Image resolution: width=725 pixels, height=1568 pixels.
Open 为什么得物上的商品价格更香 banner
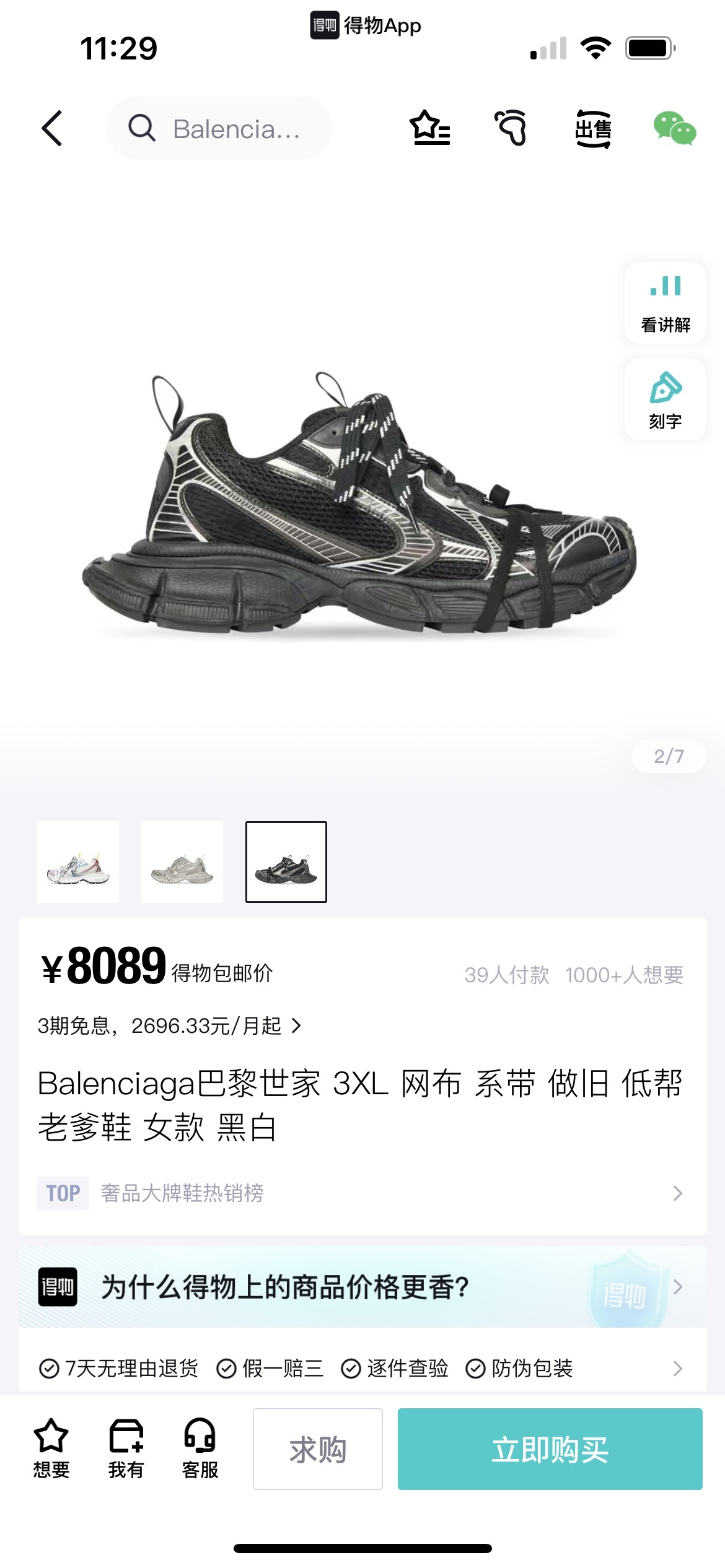click(x=362, y=1287)
